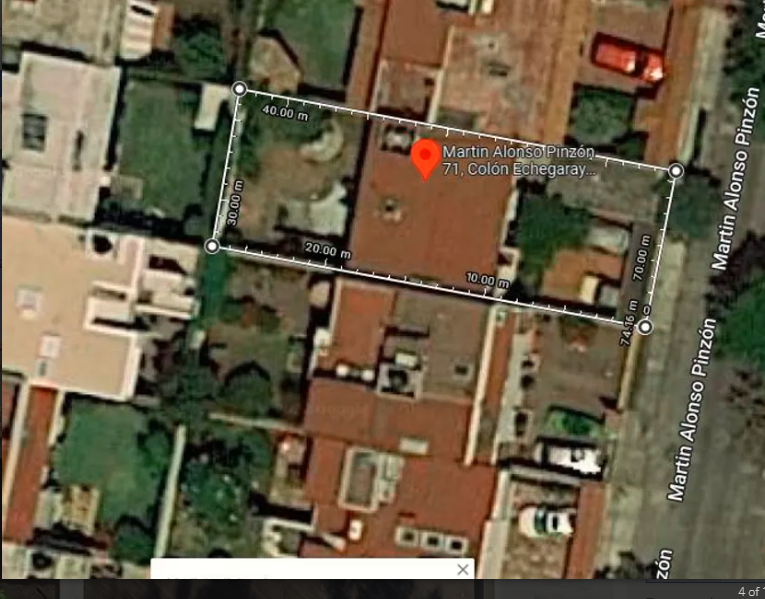
Task: Select the Martin Alonso Pinzón 71 map pin
Action: pos(425,158)
